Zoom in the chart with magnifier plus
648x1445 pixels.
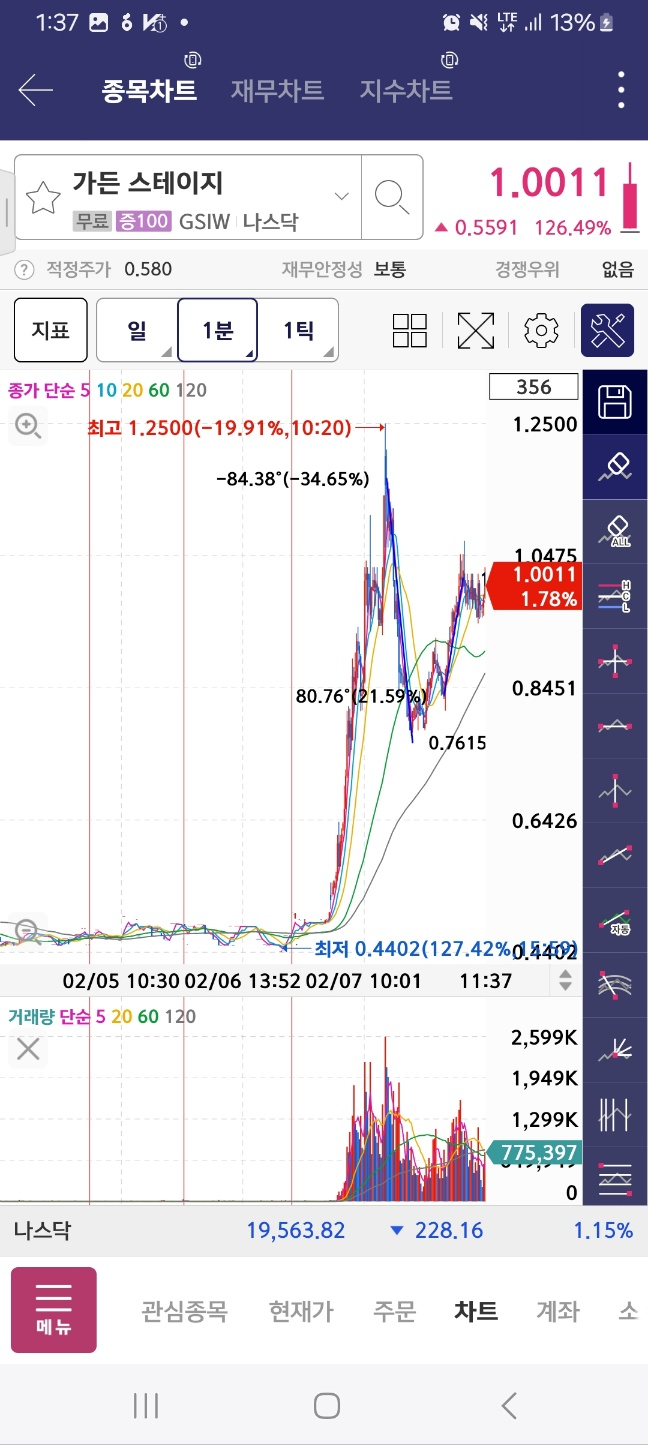tap(28, 427)
